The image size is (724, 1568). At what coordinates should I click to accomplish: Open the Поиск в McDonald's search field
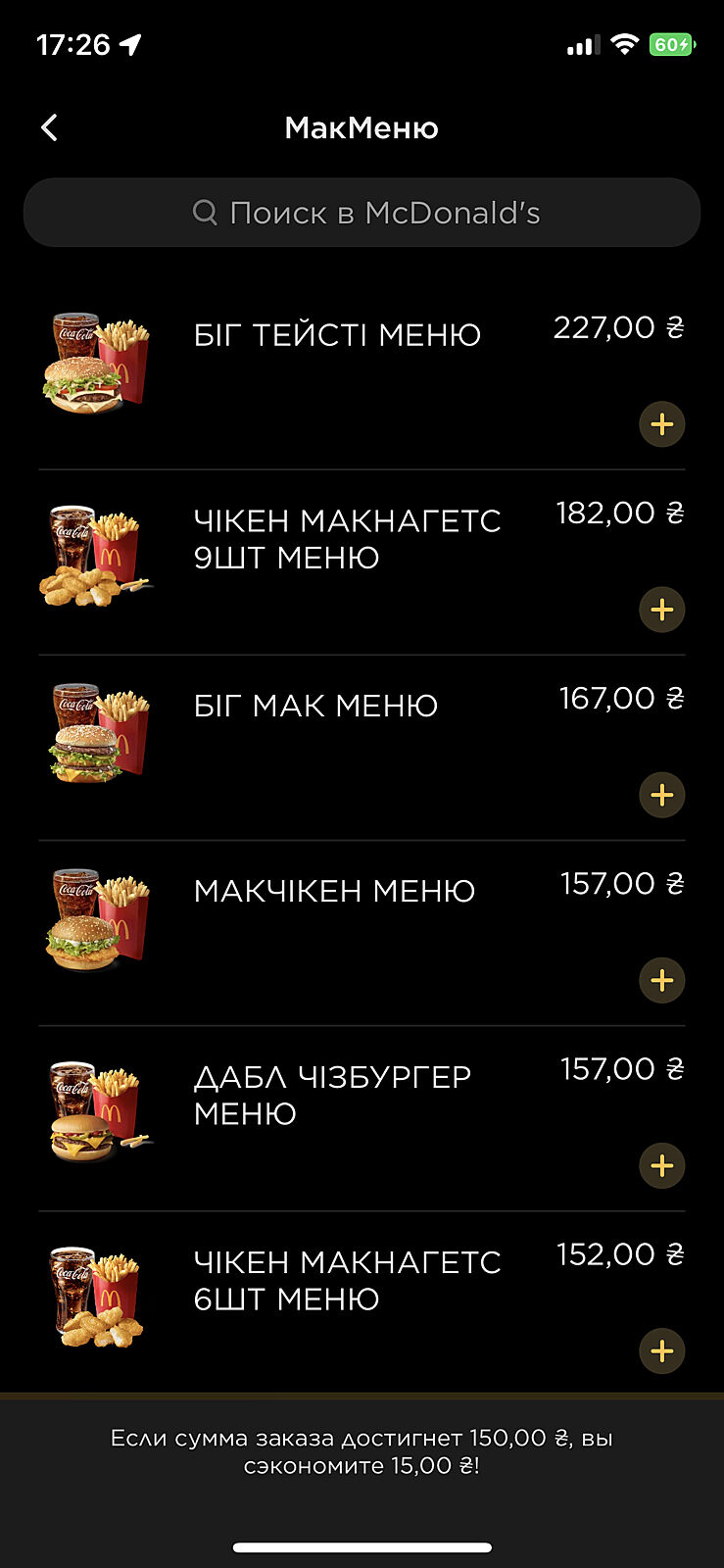[x=362, y=213]
